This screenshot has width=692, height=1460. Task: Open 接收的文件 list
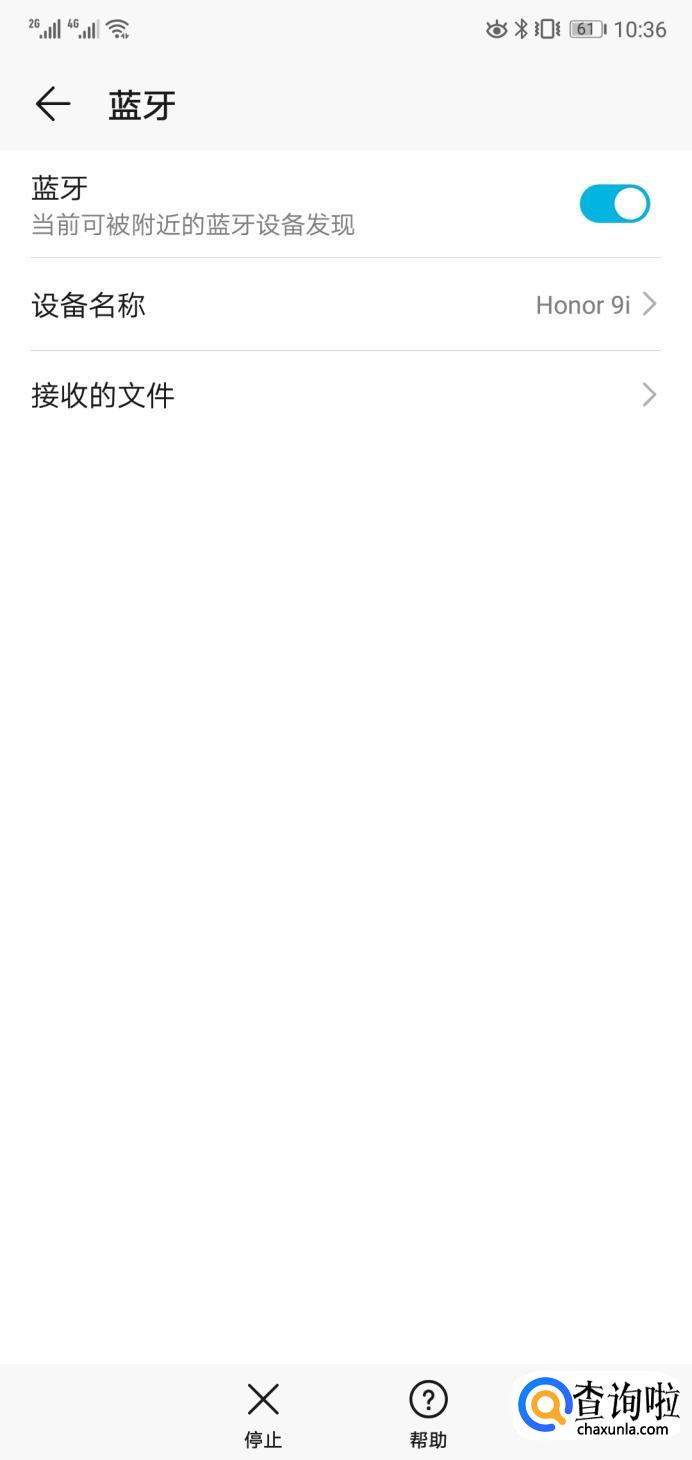[x=345, y=396]
